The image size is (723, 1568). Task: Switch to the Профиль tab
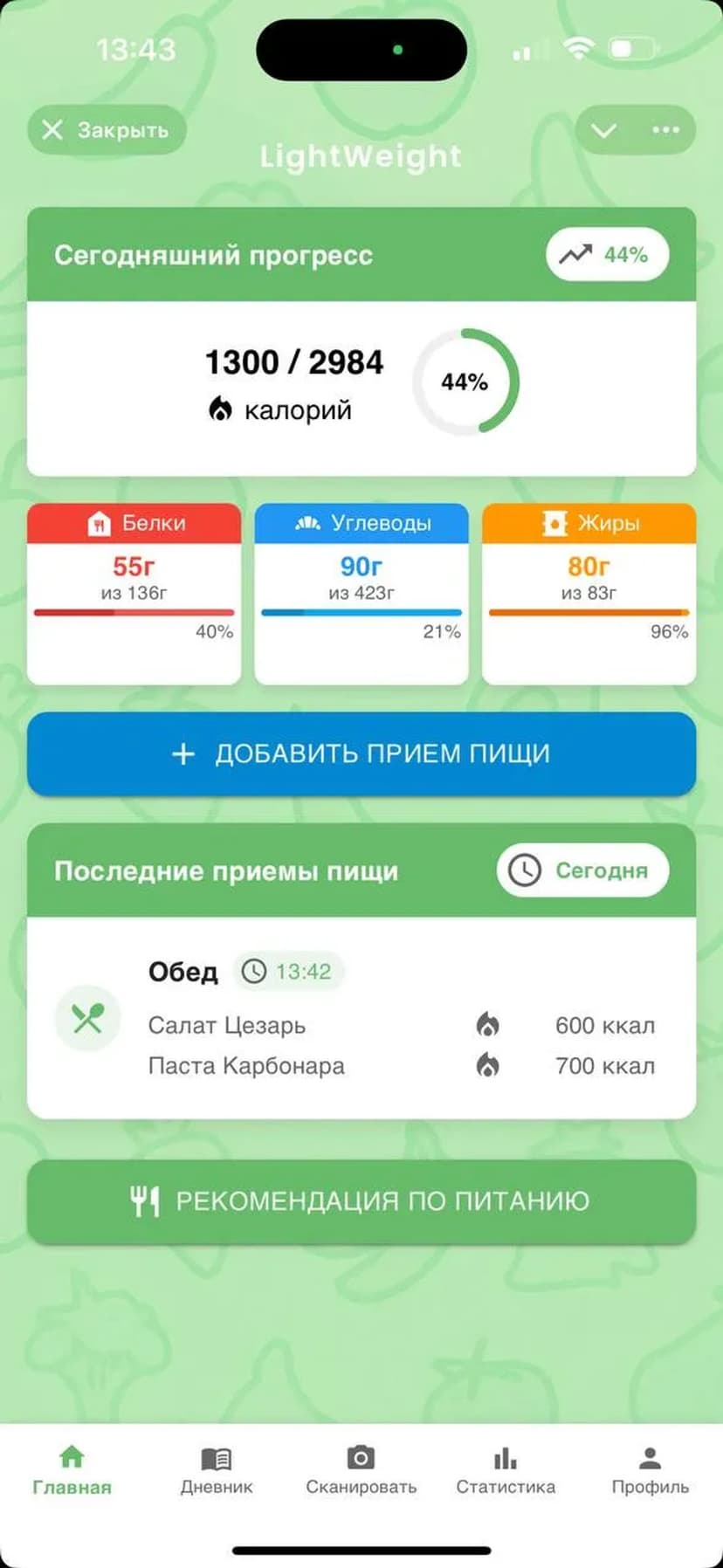click(x=650, y=1470)
